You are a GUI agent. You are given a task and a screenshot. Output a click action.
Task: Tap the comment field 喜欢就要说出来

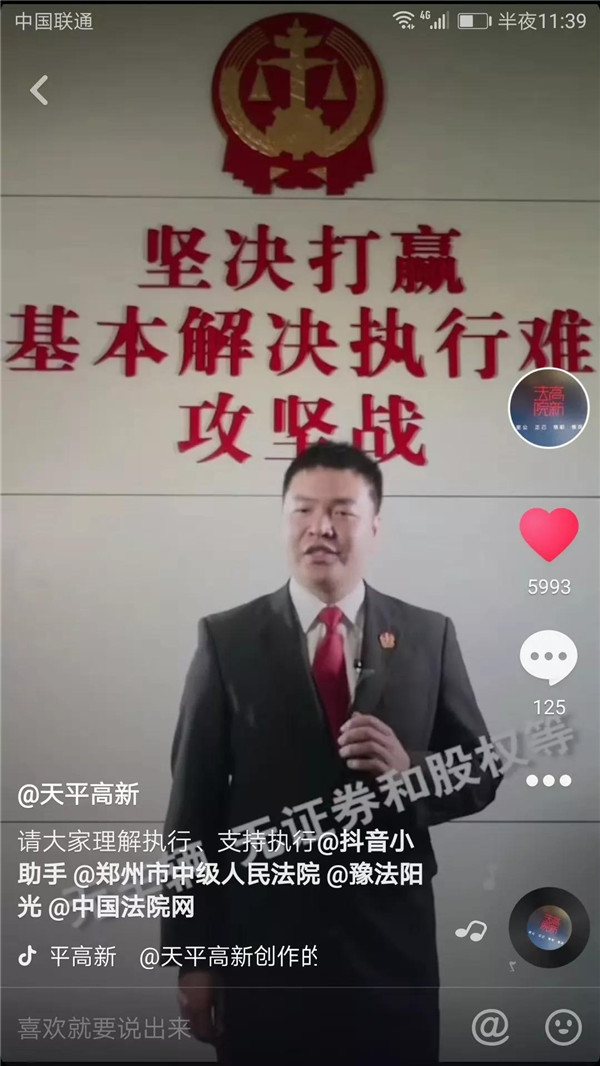(105, 1028)
